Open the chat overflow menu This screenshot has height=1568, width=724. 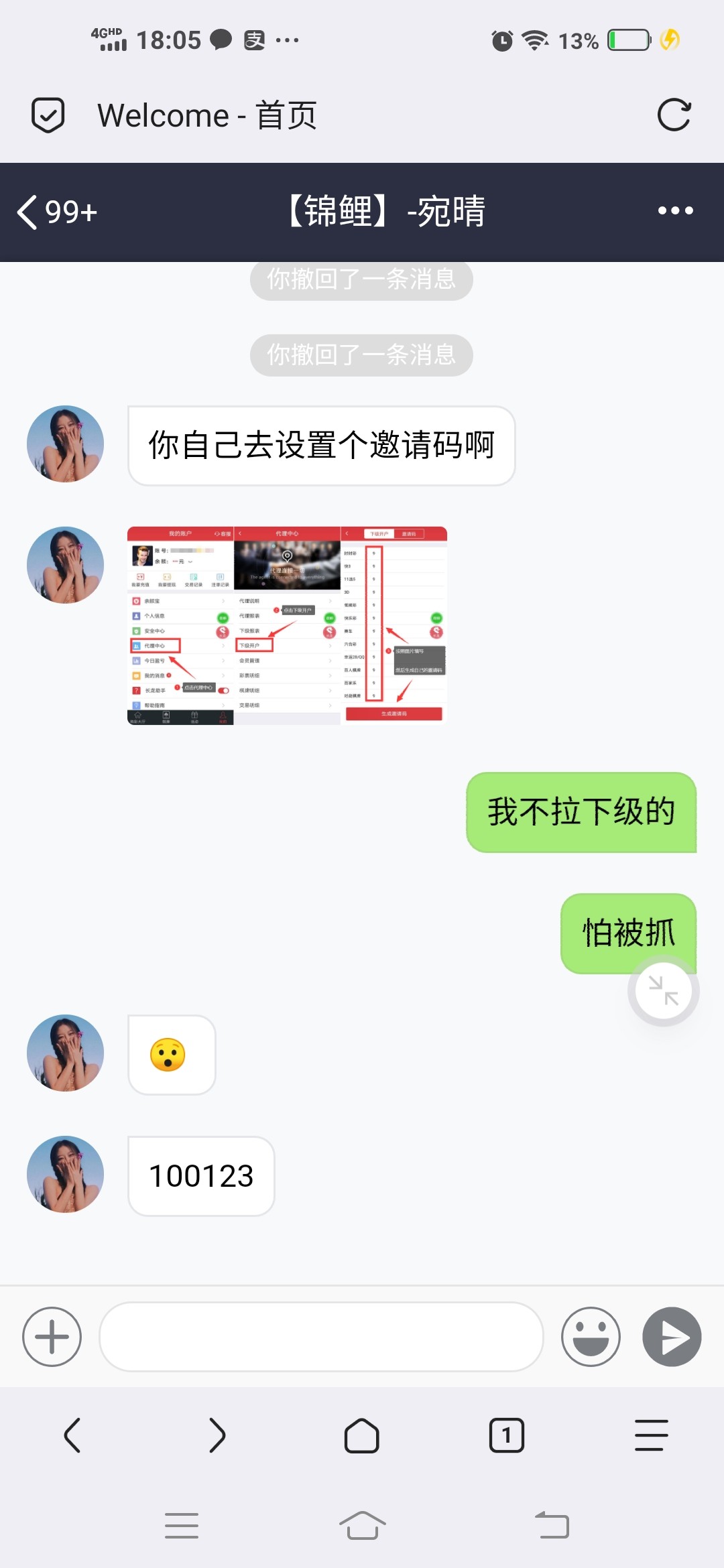pyautogui.click(x=674, y=211)
